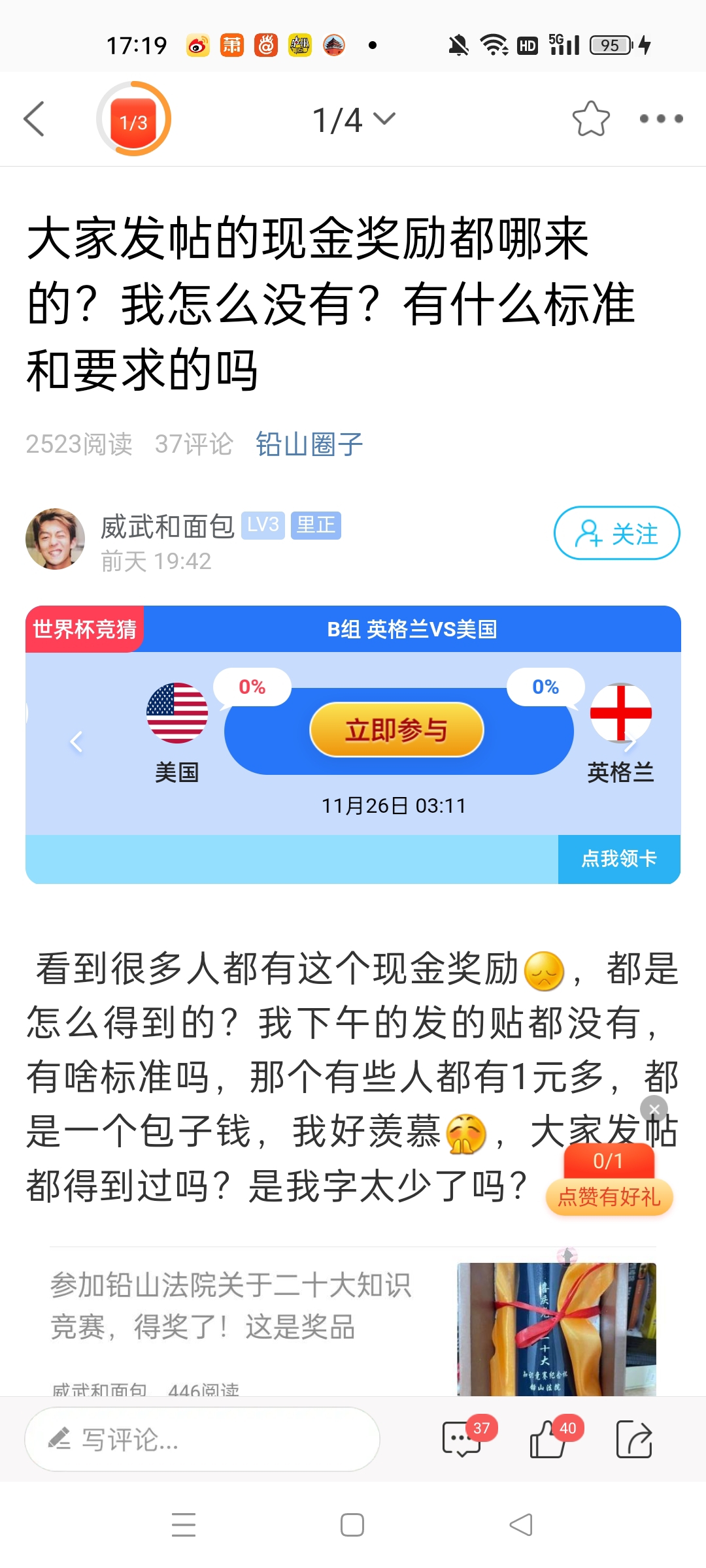Go back to the previous page
This screenshot has height=1568, width=706.
[x=34, y=119]
